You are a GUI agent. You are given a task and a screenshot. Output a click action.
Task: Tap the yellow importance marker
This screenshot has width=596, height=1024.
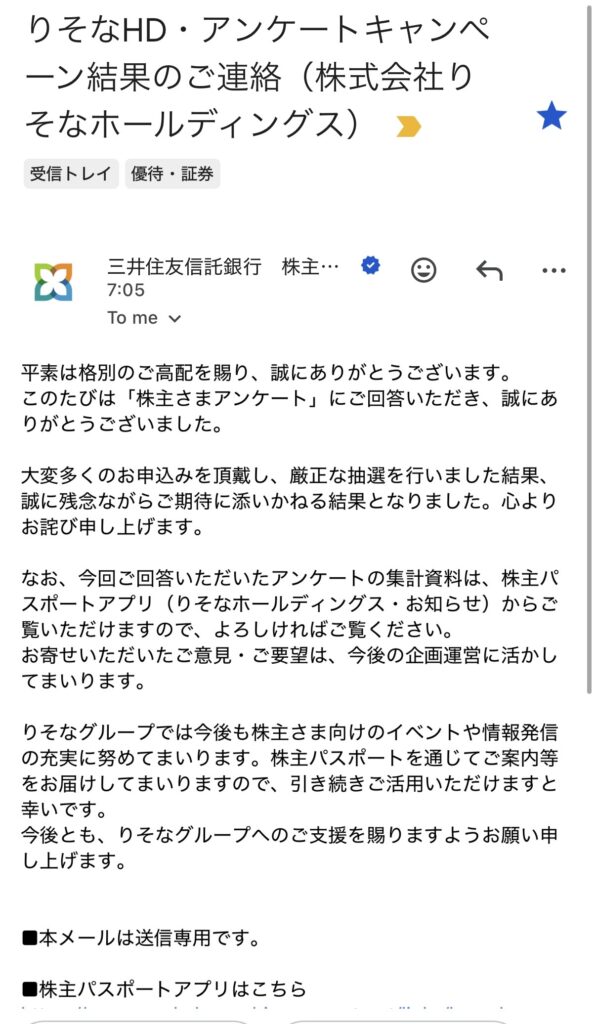point(409,127)
